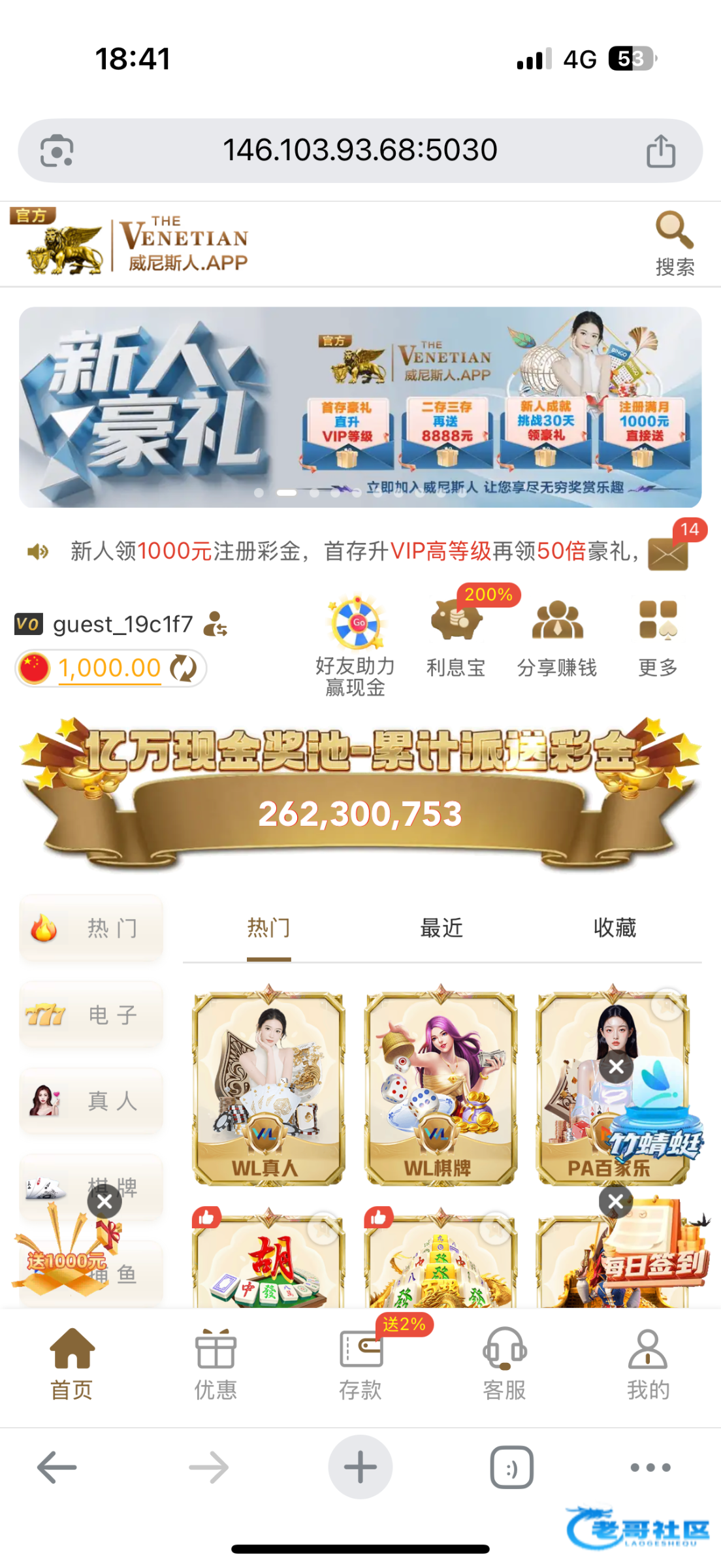This screenshot has height=1568, width=721.
Task: Contact 客服 support
Action: point(504,1364)
